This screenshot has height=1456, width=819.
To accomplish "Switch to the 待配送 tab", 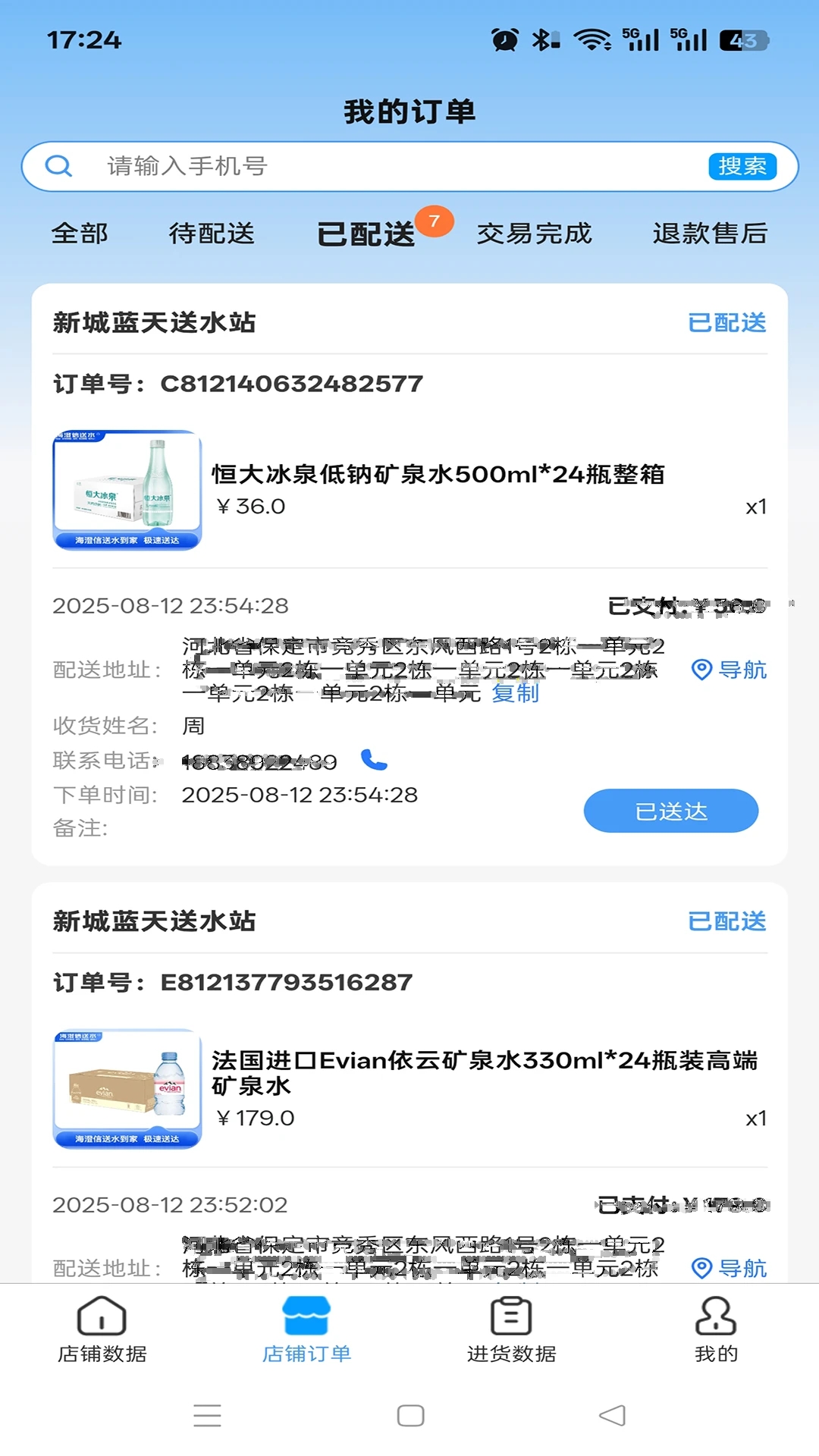I will click(212, 234).
